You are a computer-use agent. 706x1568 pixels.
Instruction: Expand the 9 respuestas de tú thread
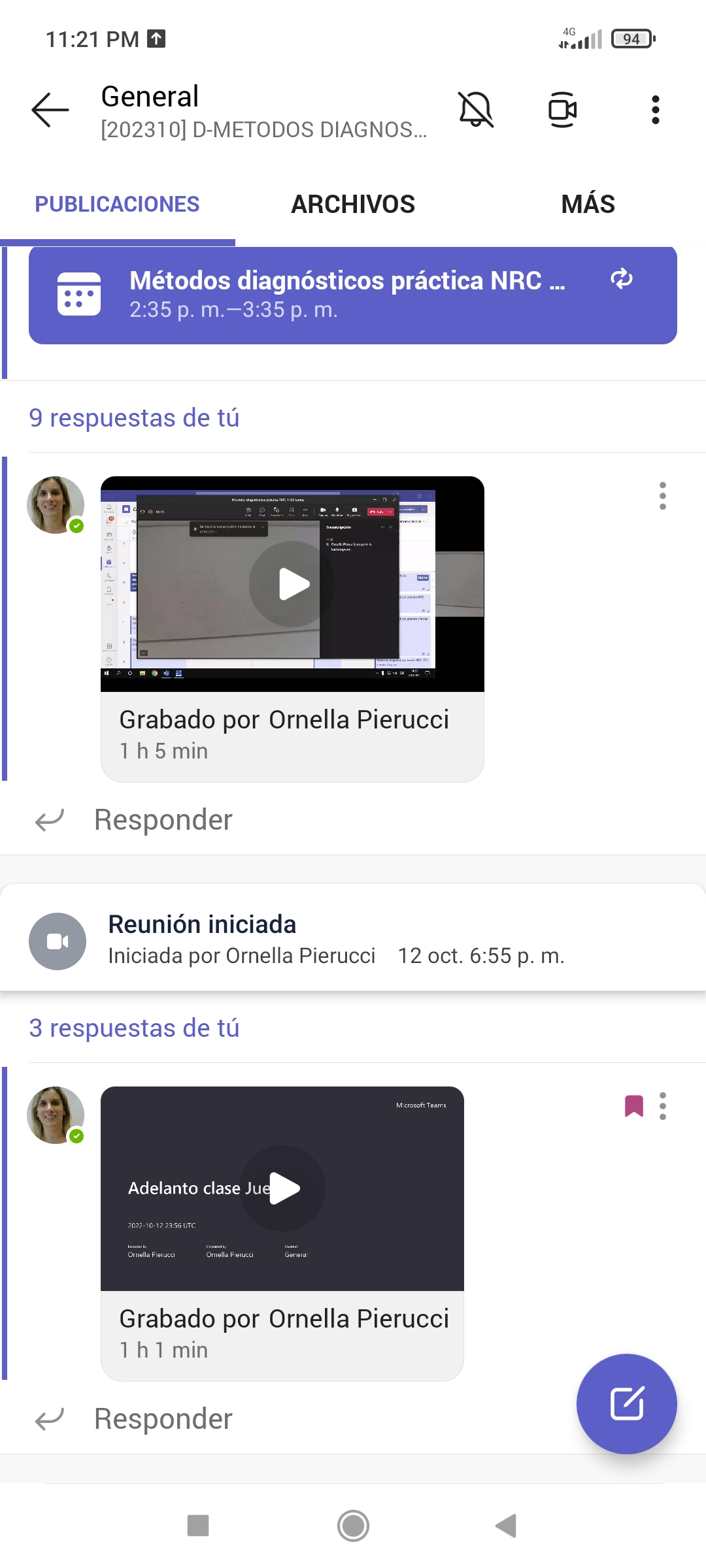coord(134,418)
